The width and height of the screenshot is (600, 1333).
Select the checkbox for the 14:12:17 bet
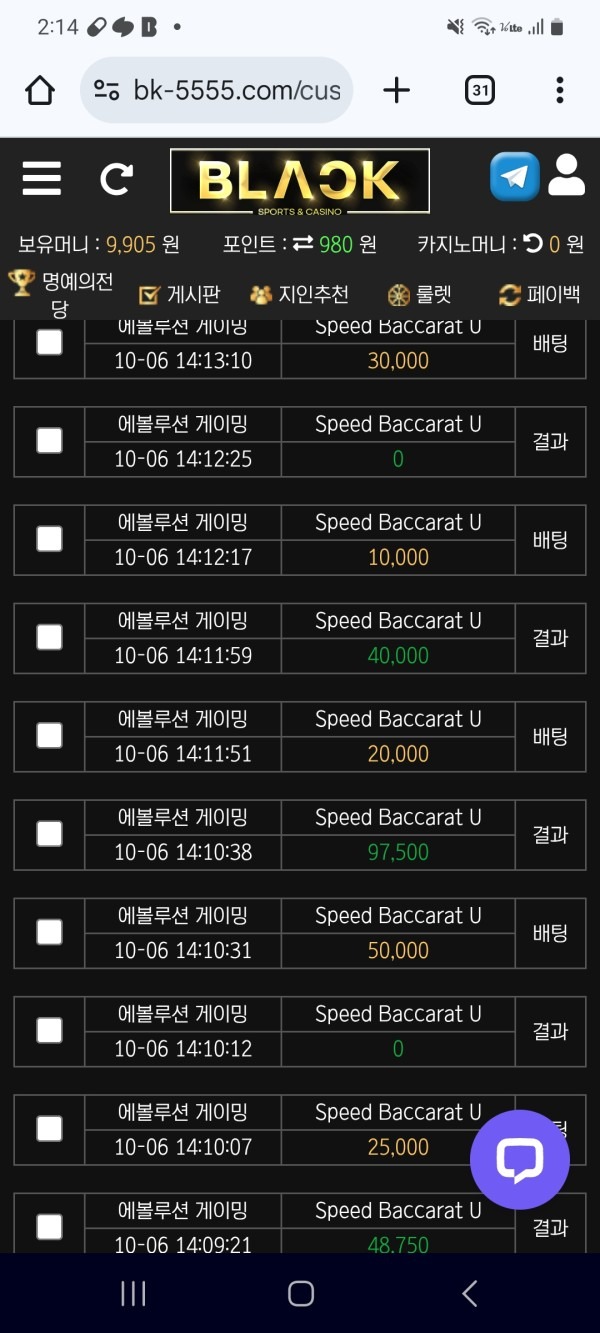(x=49, y=539)
